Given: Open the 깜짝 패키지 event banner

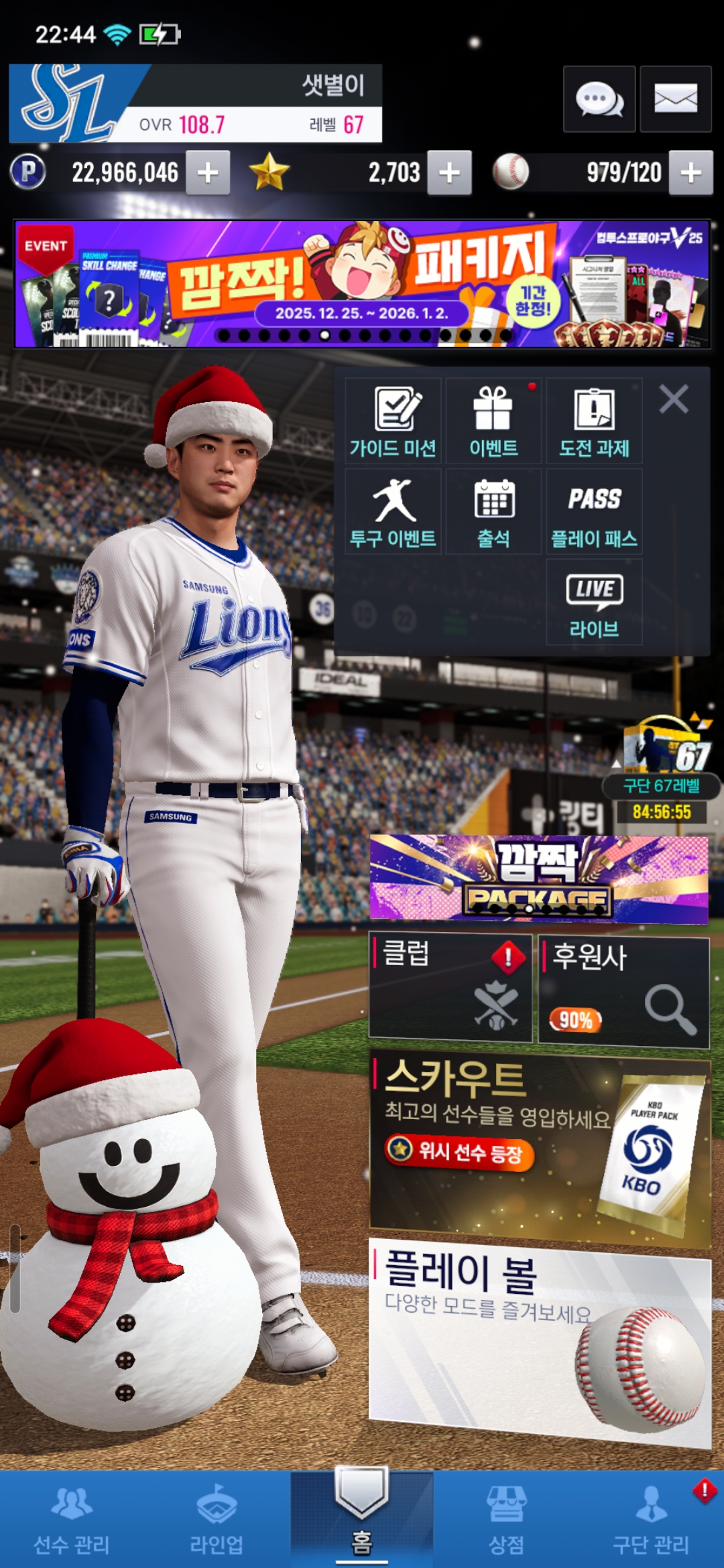Looking at the screenshot, I should click(362, 284).
